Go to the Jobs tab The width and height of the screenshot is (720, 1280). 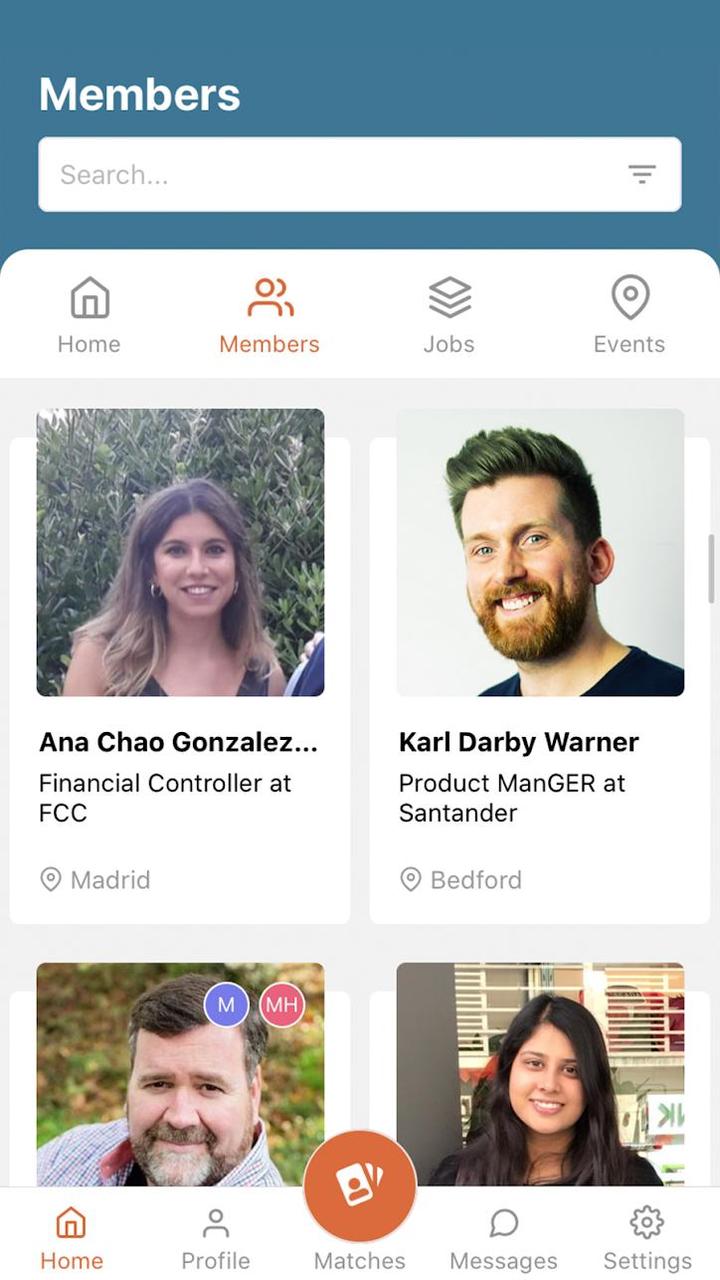[x=449, y=316]
